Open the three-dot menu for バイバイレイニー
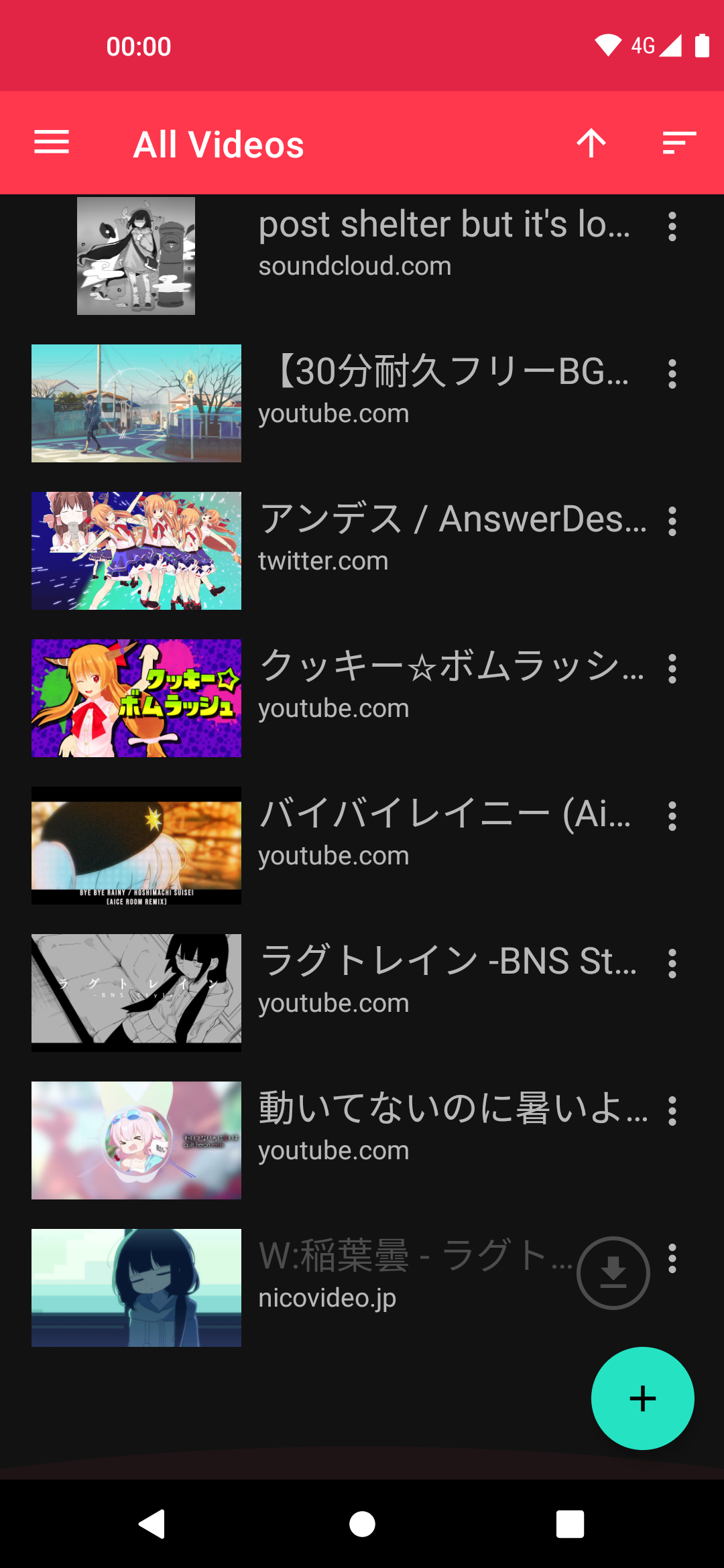Viewport: 724px width, 1568px height. (672, 817)
